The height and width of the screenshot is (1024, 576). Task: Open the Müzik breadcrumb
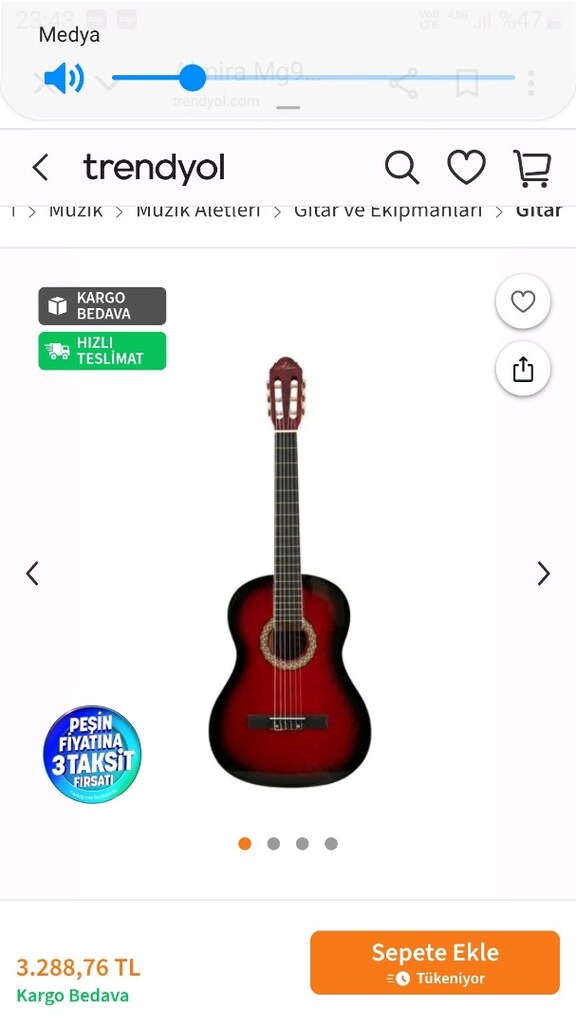click(76, 211)
